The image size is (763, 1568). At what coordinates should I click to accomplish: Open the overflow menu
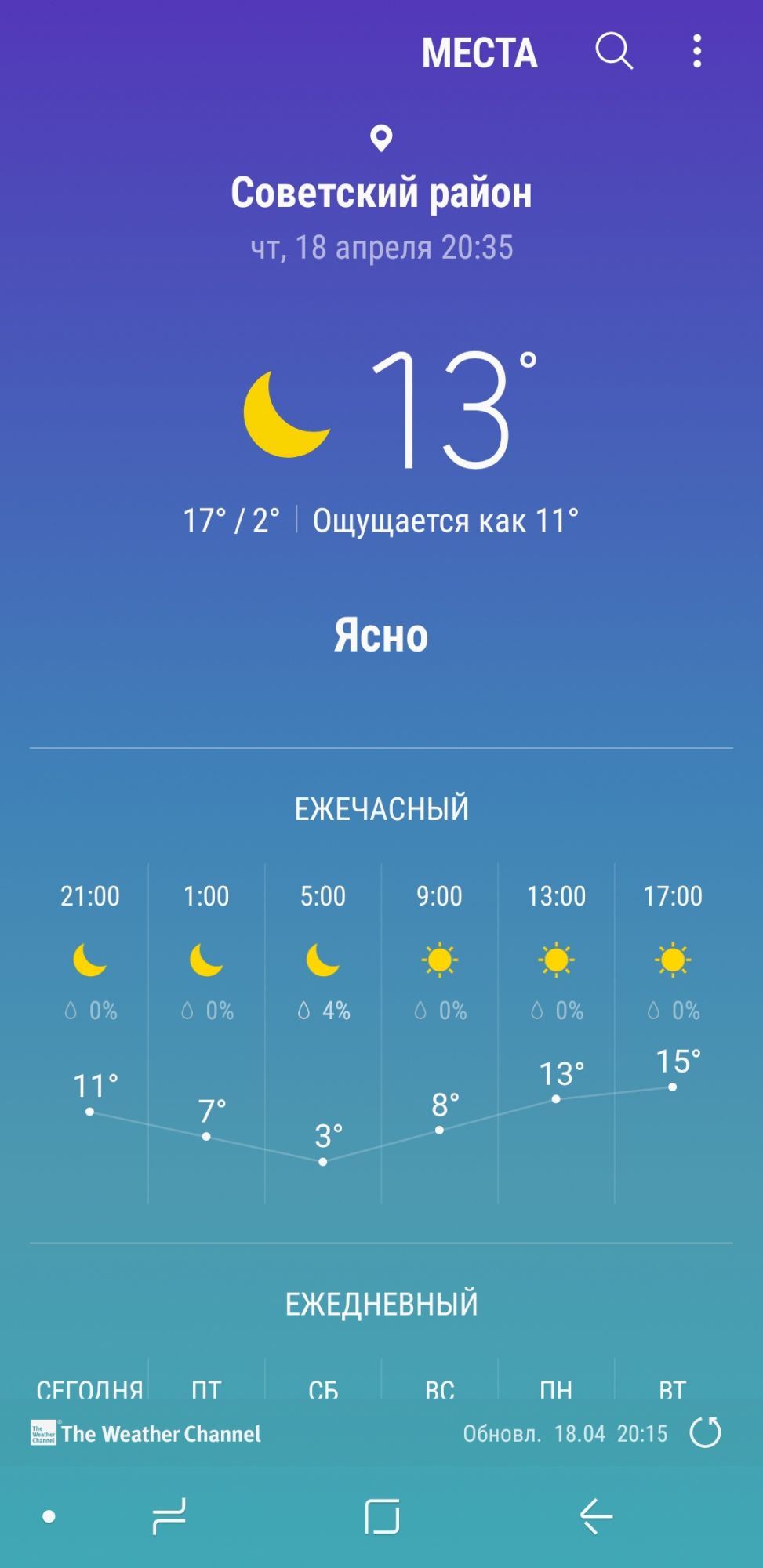696,52
